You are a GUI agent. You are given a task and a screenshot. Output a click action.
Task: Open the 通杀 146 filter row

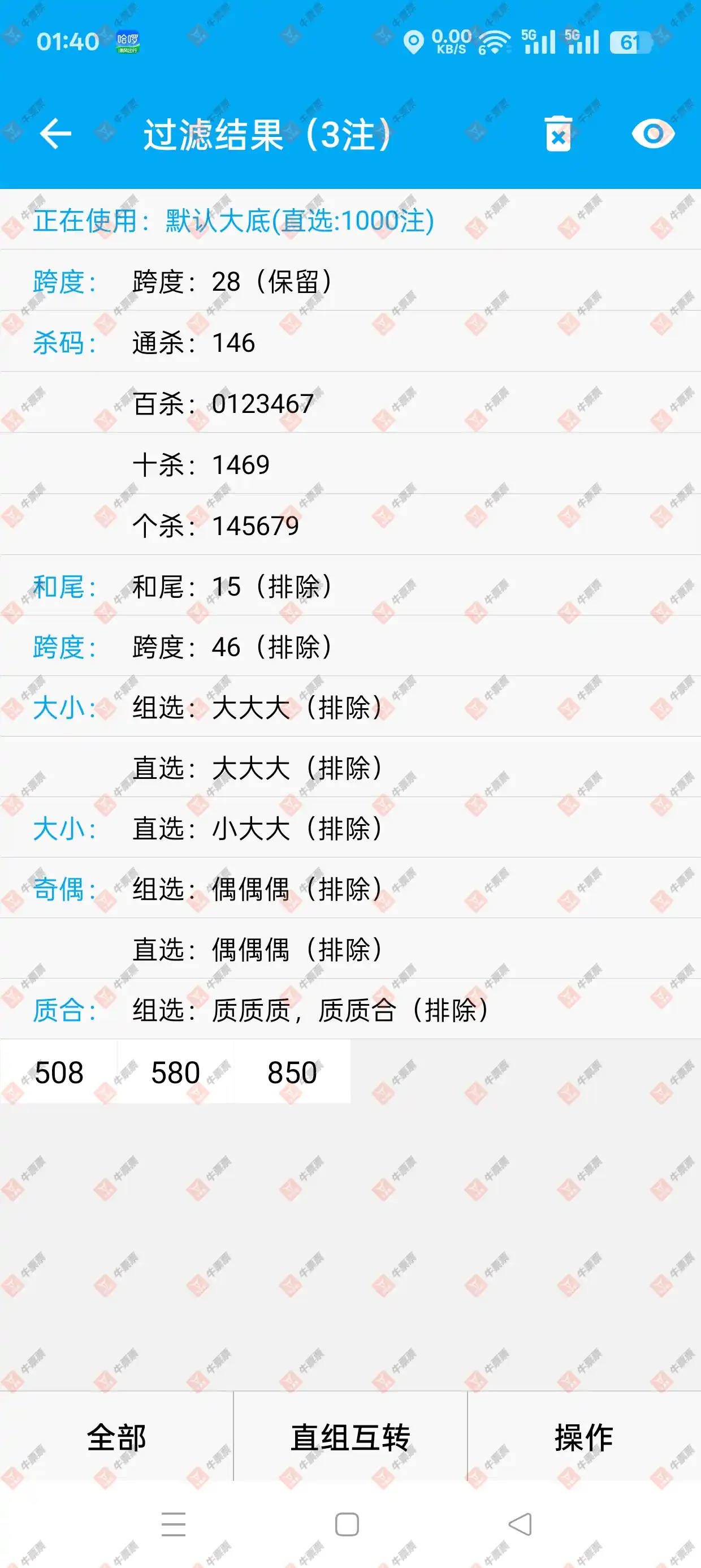tap(350, 343)
